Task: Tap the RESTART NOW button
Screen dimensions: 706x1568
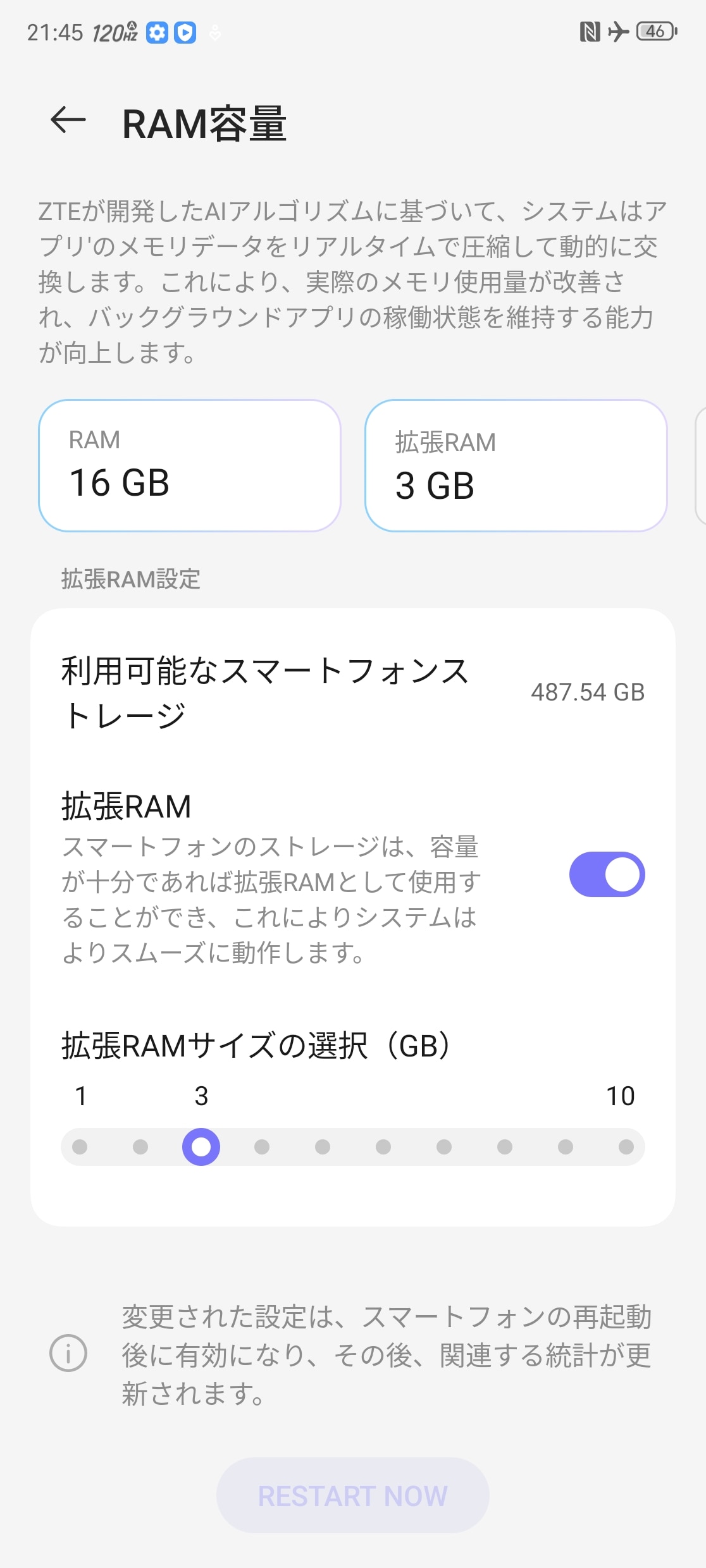Action: [x=352, y=1495]
